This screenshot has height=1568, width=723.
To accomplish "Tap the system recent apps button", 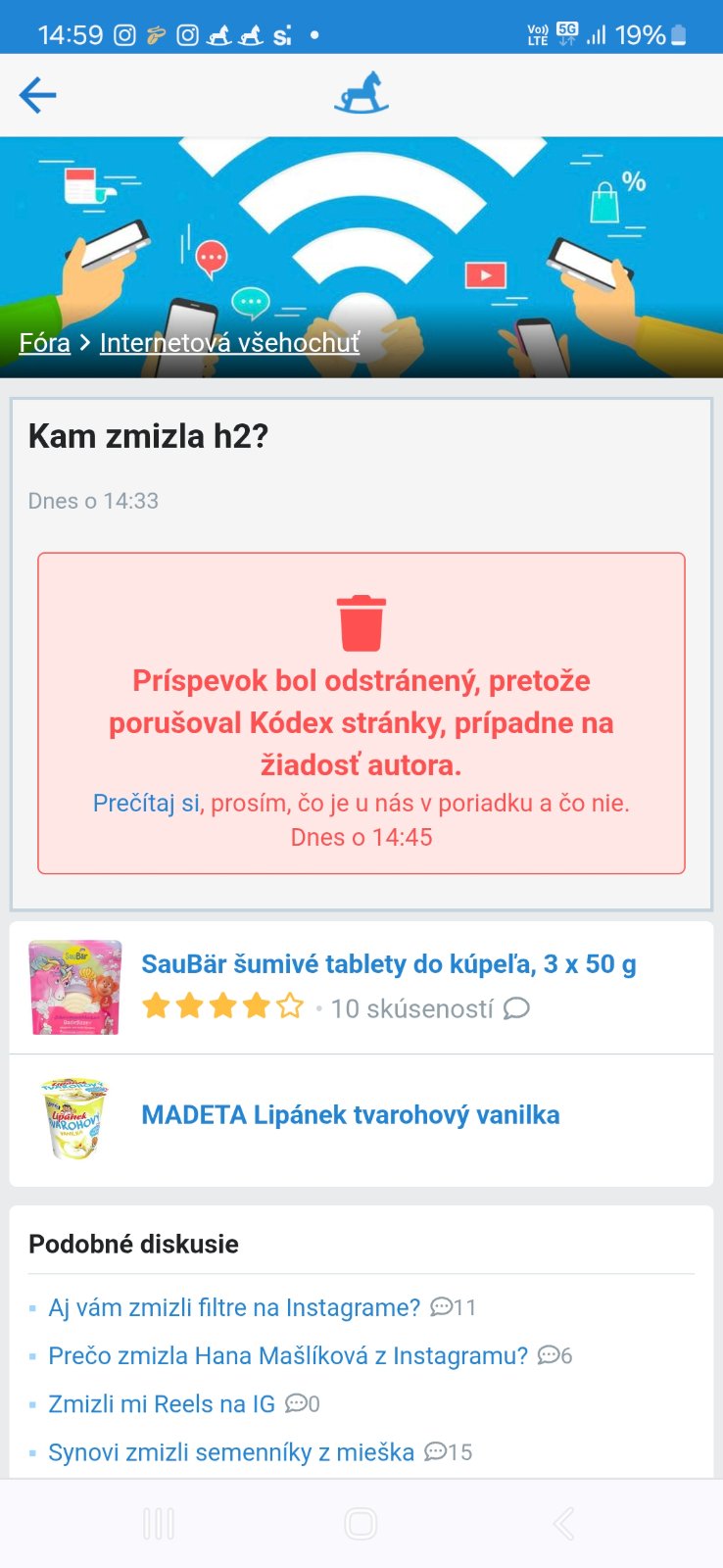I will [x=159, y=1524].
